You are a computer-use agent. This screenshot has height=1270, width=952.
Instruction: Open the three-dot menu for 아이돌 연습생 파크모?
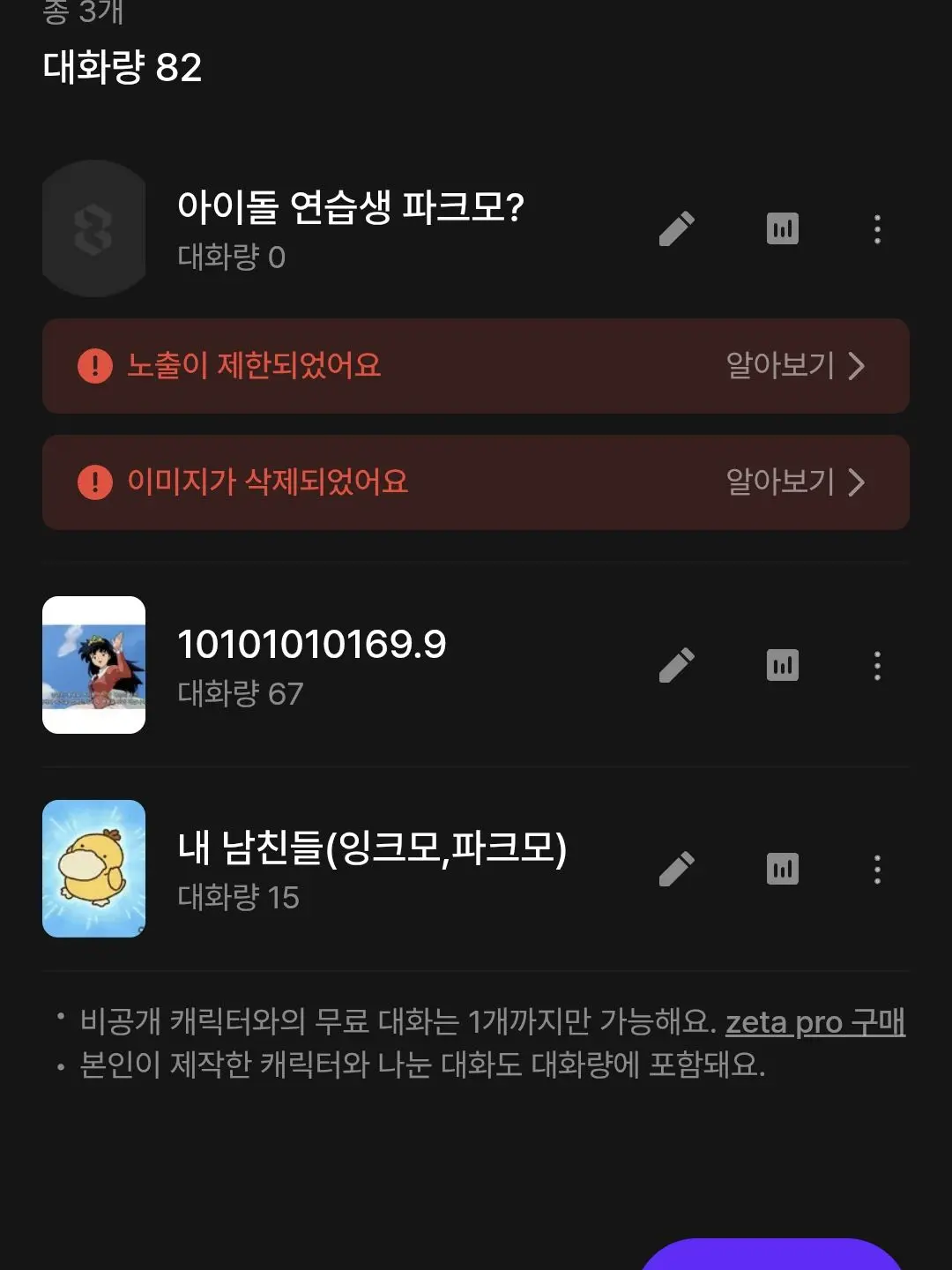click(877, 232)
